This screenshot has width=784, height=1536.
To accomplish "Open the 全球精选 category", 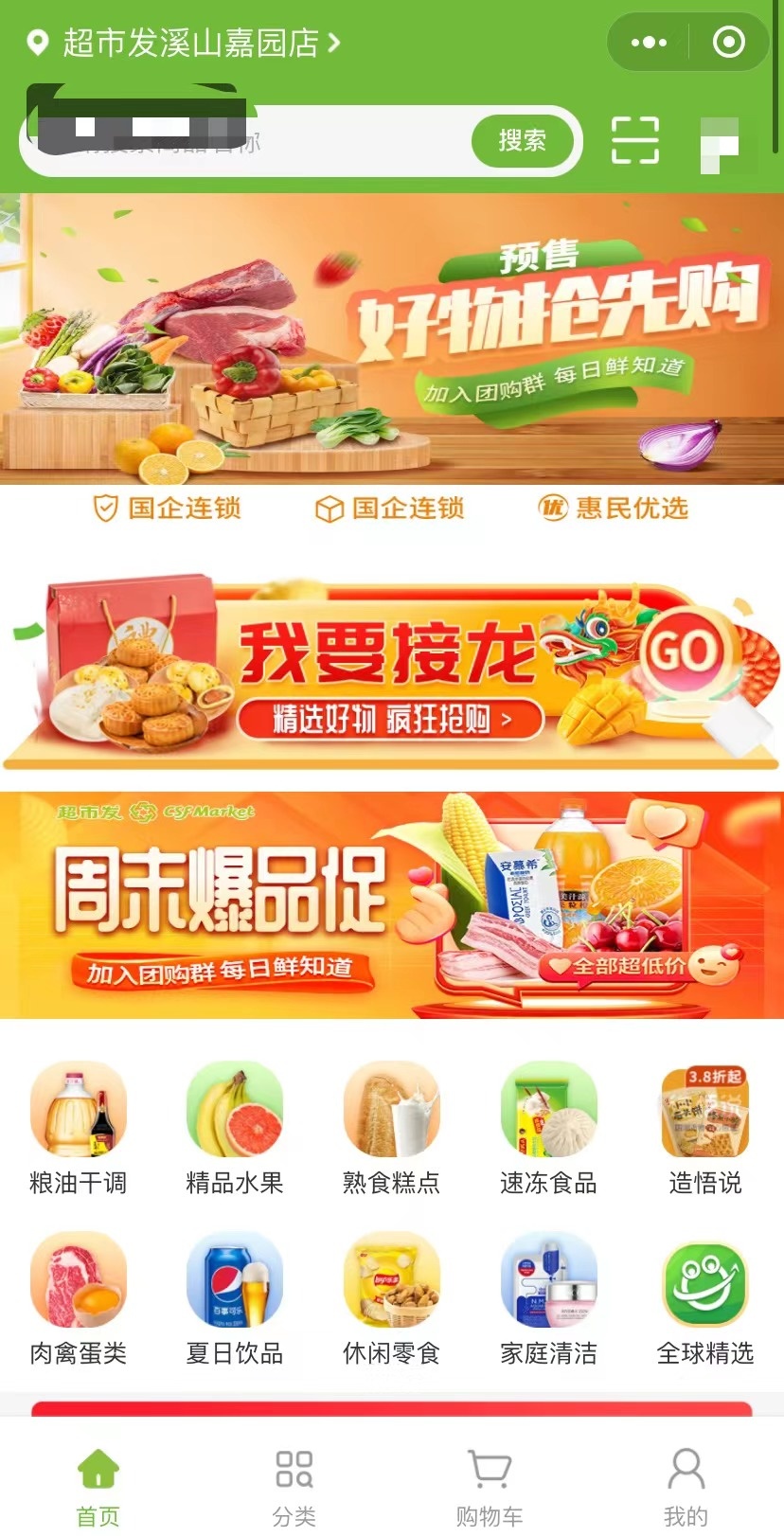I will 705,1298.
